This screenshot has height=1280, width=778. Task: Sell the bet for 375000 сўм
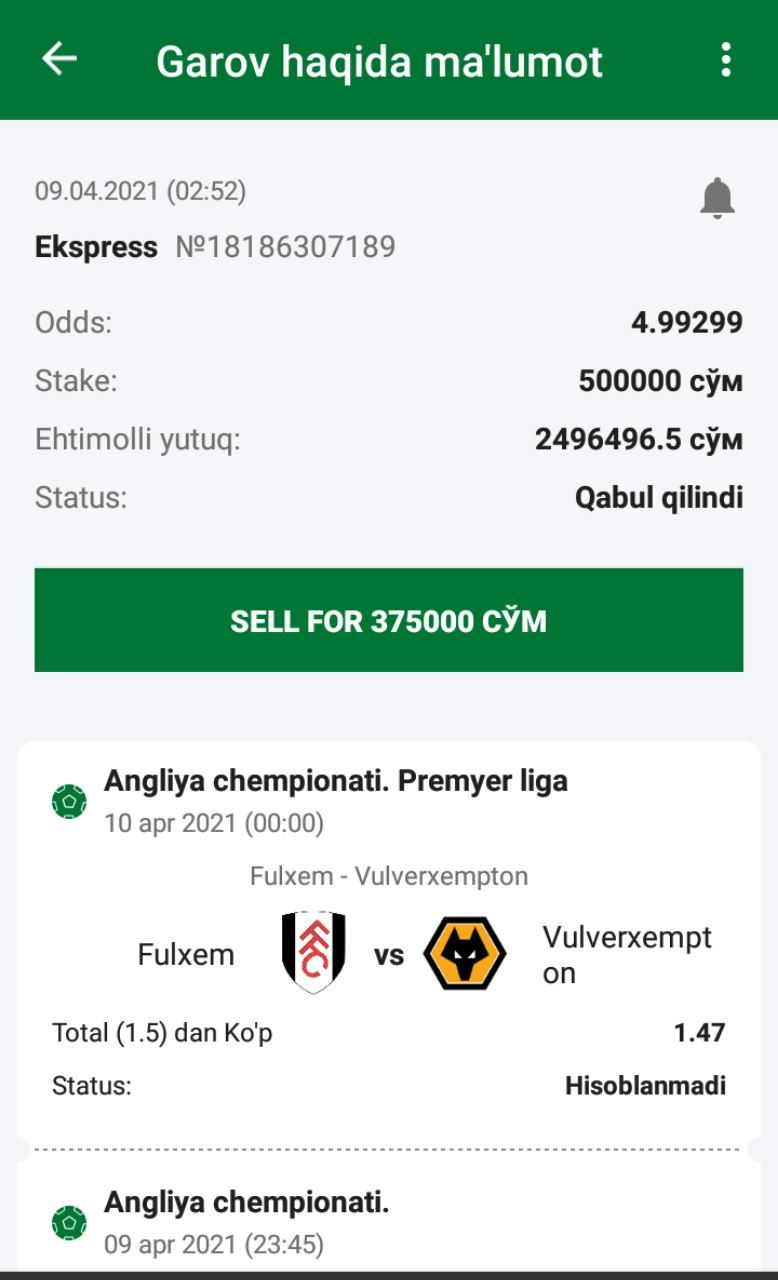(388, 620)
